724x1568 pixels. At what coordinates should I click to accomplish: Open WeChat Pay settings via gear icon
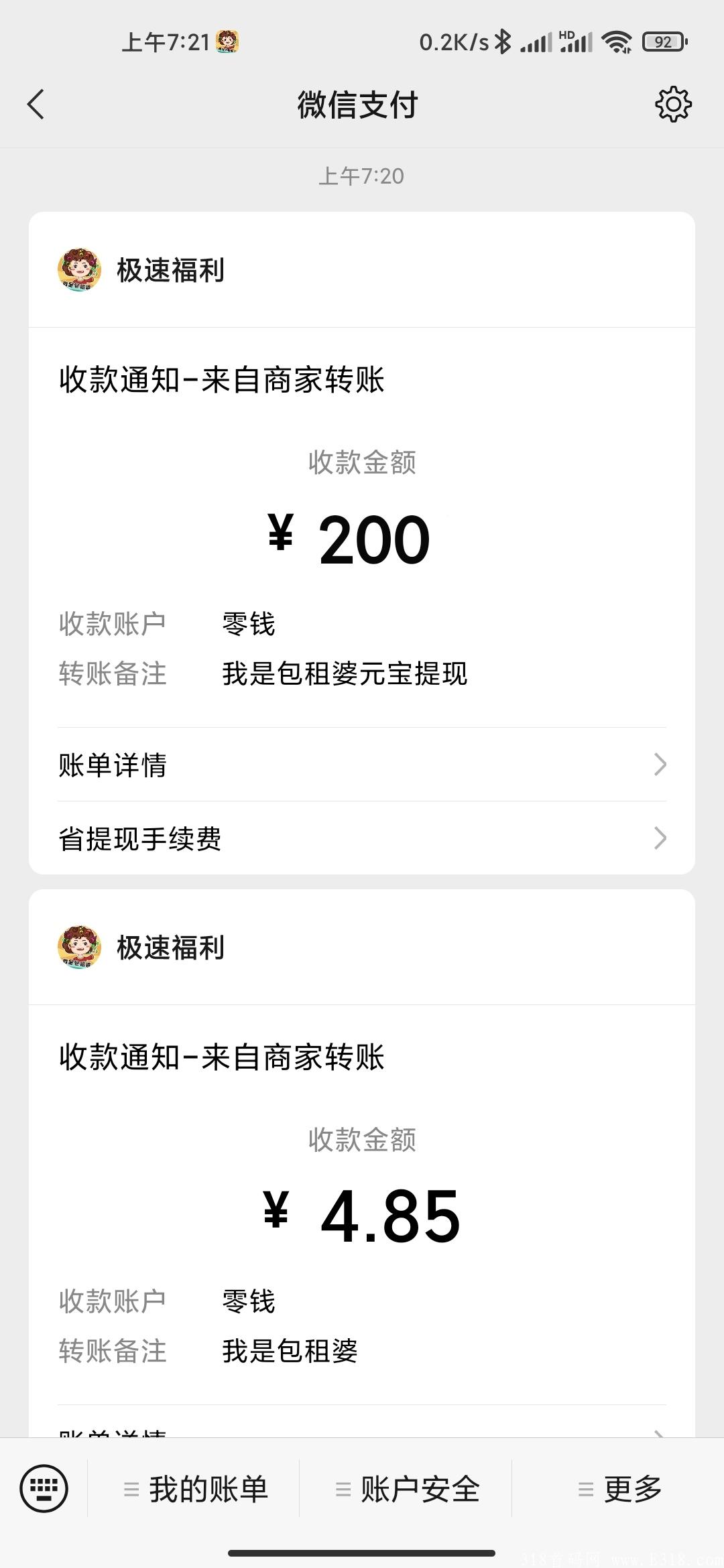point(673,104)
